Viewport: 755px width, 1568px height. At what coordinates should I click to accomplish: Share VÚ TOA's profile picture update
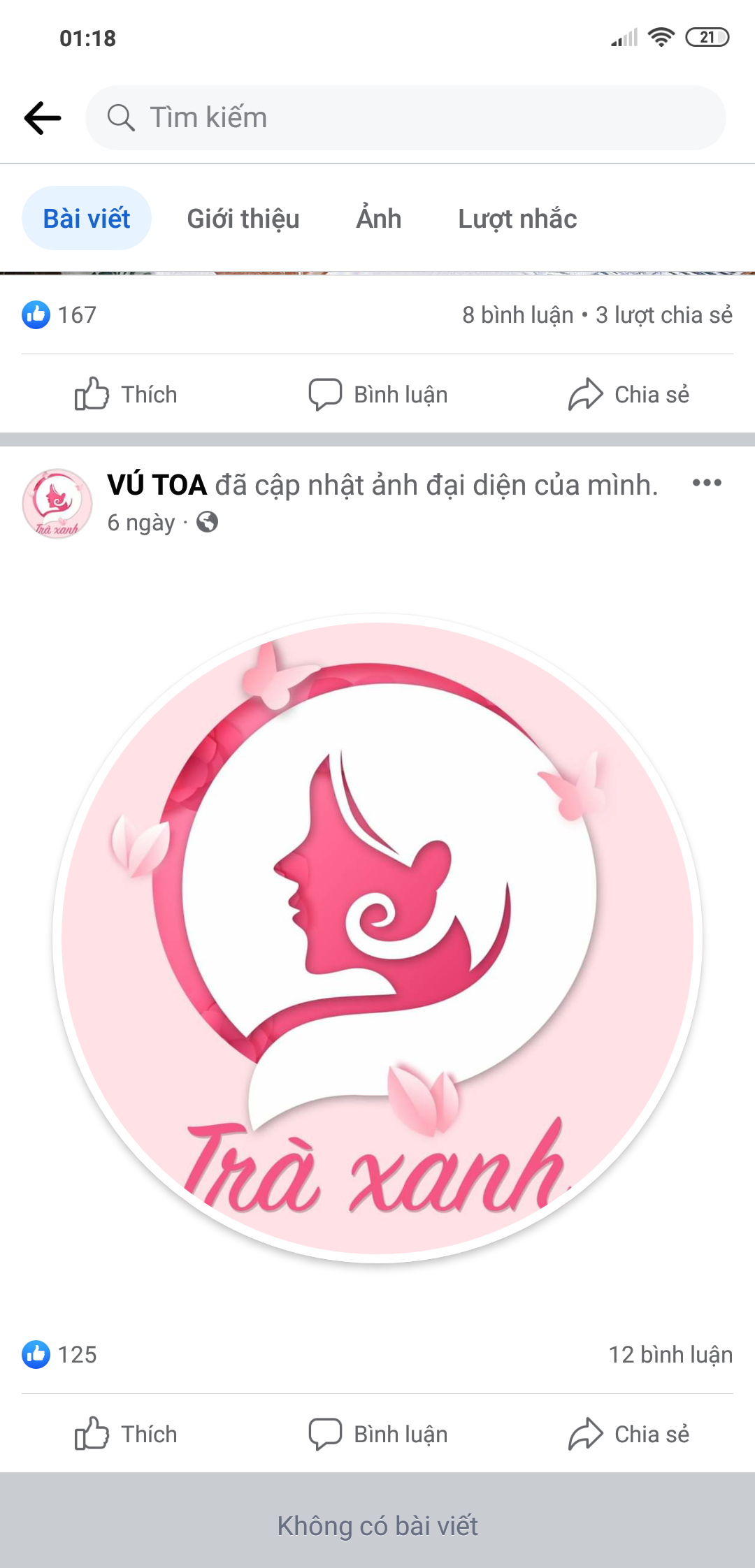(x=628, y=1434)
